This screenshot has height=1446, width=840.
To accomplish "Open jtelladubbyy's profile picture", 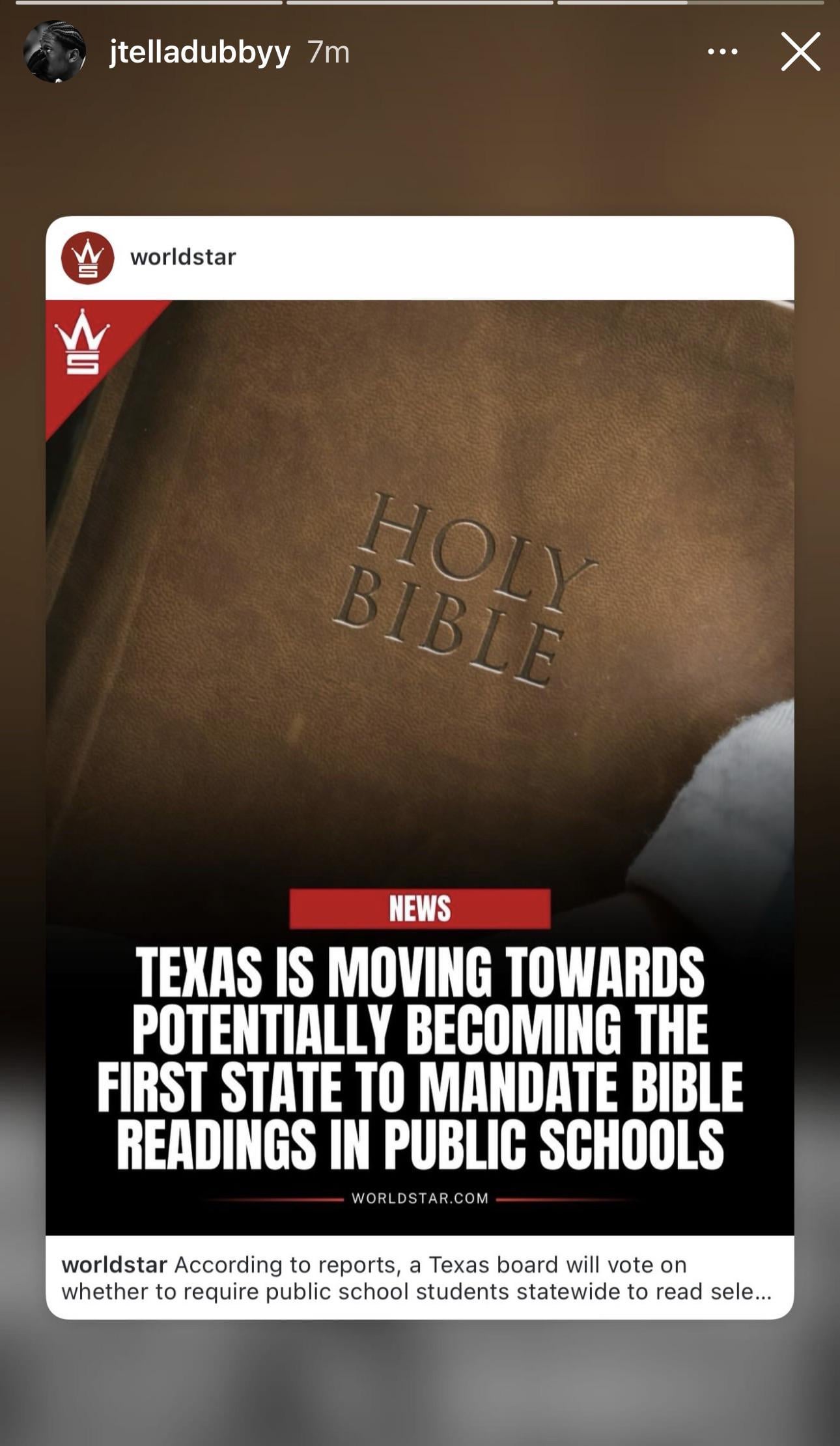I will (x=55, y=51).
